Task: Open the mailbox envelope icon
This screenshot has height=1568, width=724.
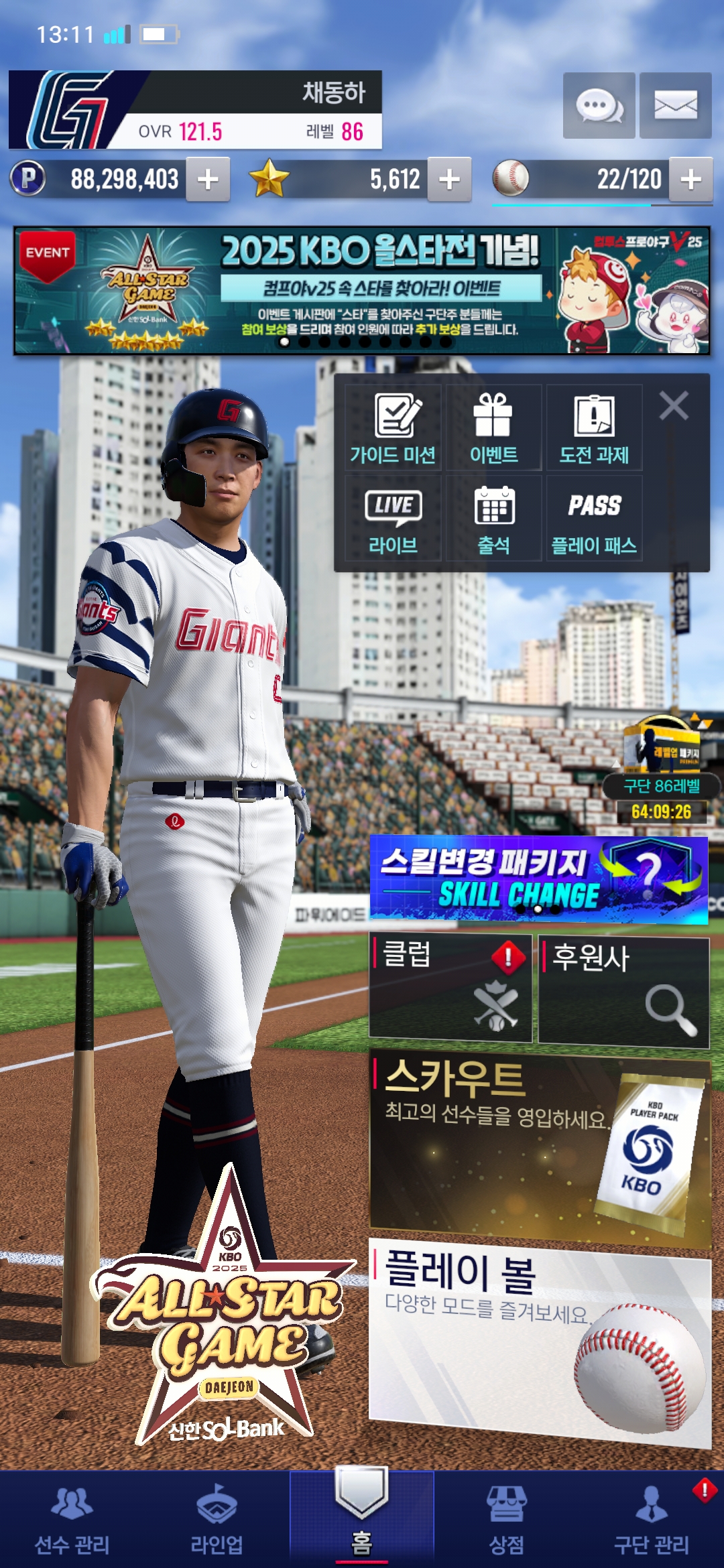Action: [x=675, y=106]
